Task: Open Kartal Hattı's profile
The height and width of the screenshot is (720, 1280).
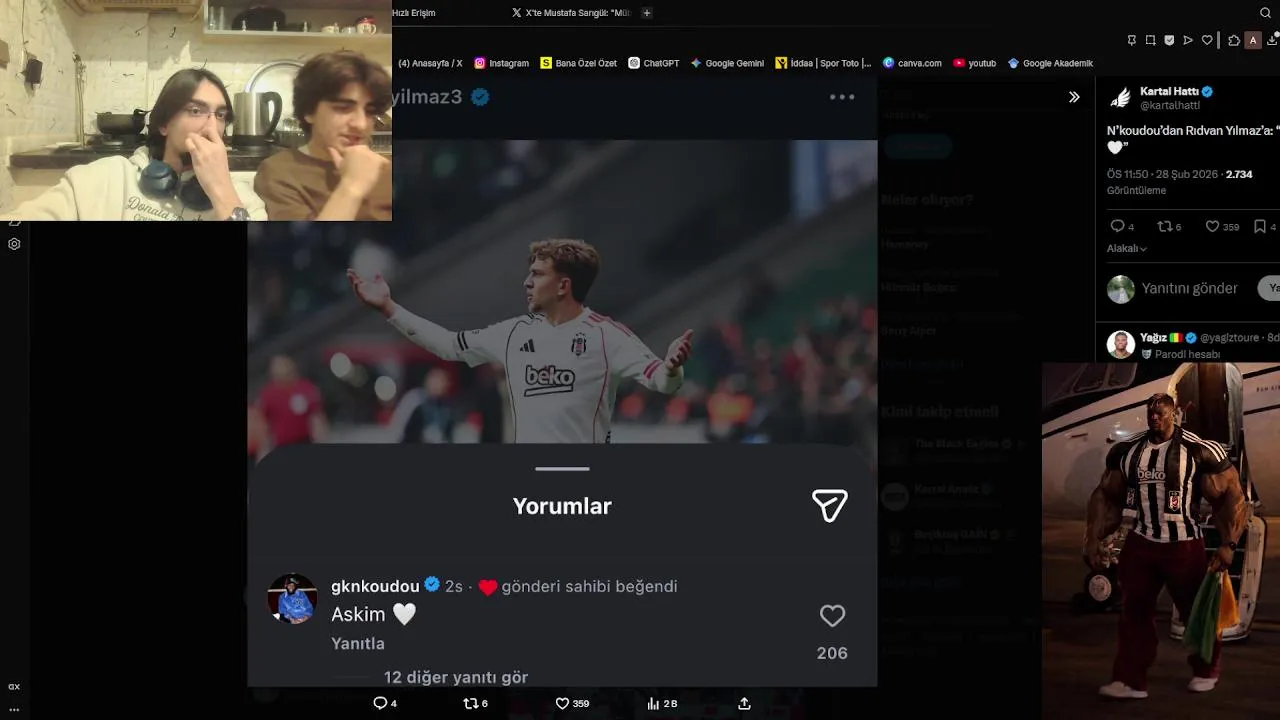Action: 1168,92
